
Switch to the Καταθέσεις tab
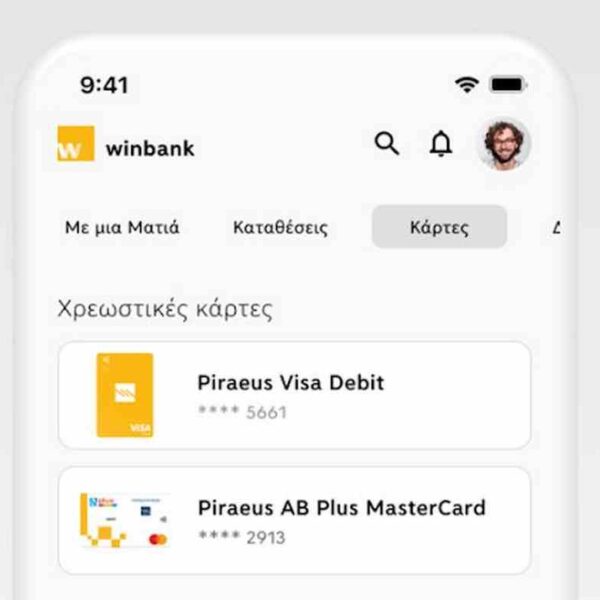point(280,227)
